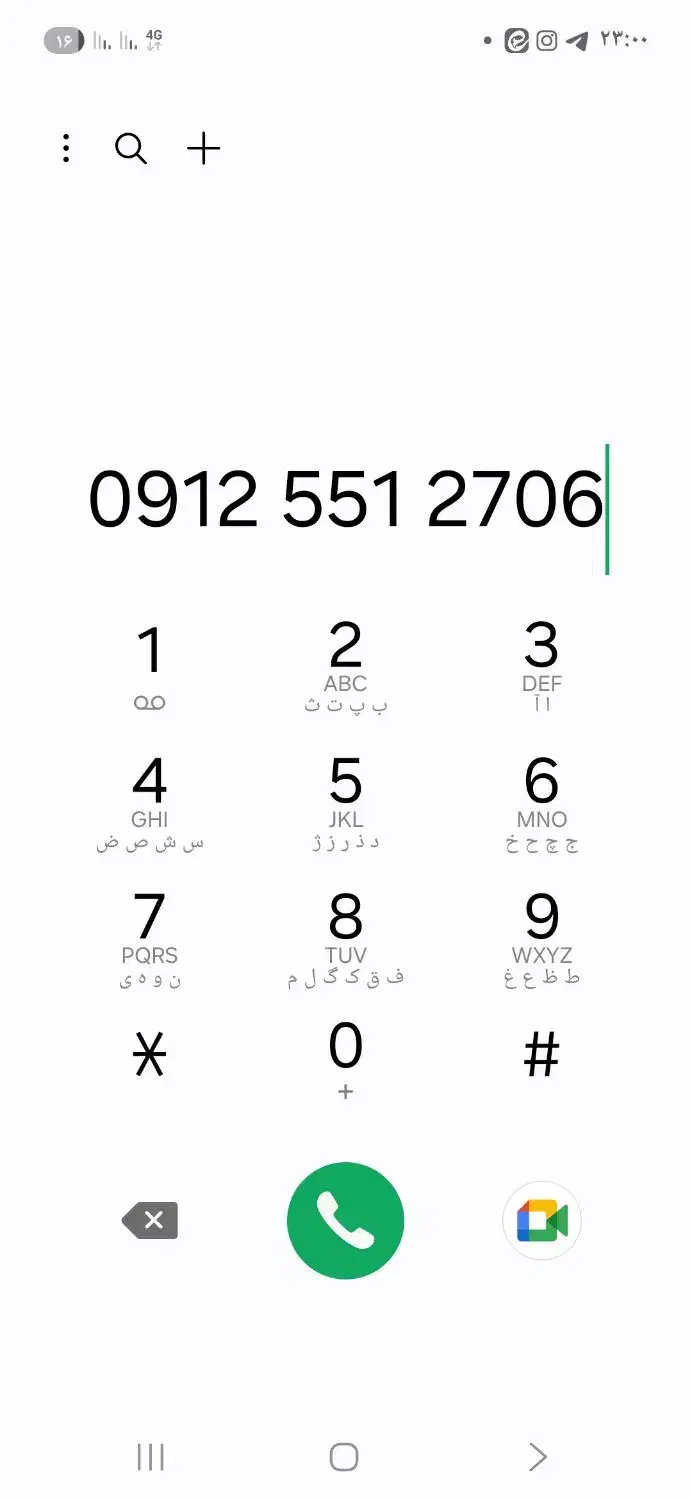Enter digit 8 TUV
This screenshot has width=692, height=1500.
point(345,938)
